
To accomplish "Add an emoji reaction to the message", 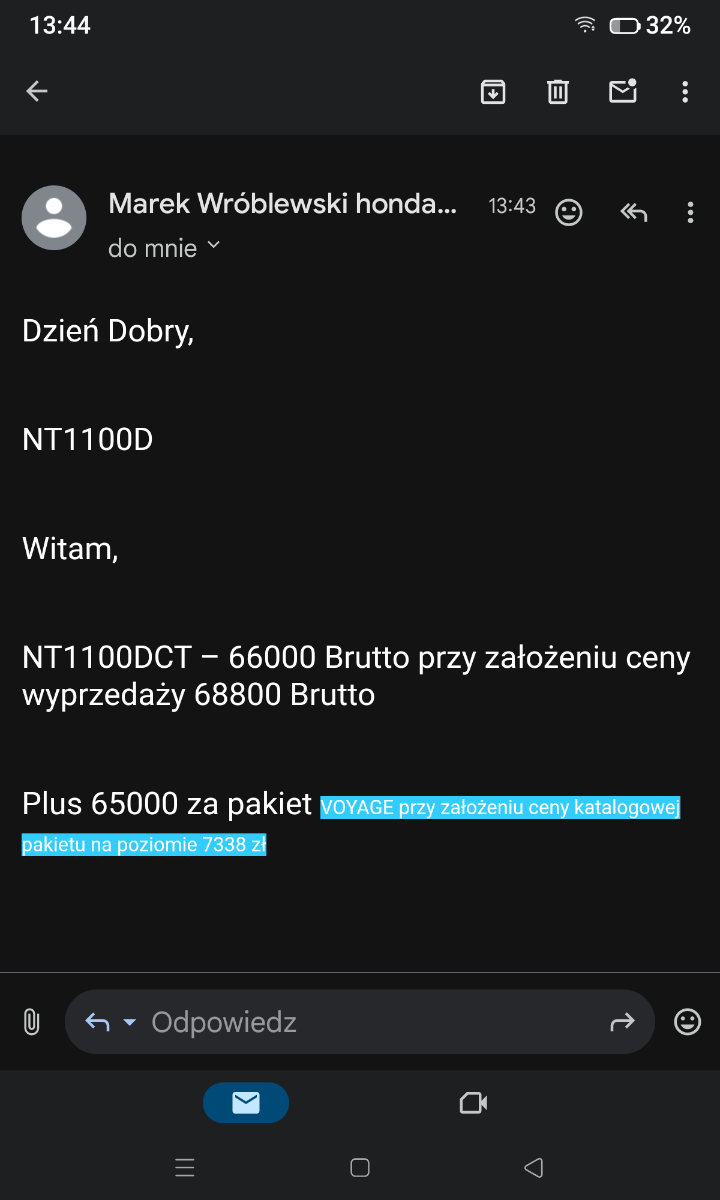I will click(569, 212).
